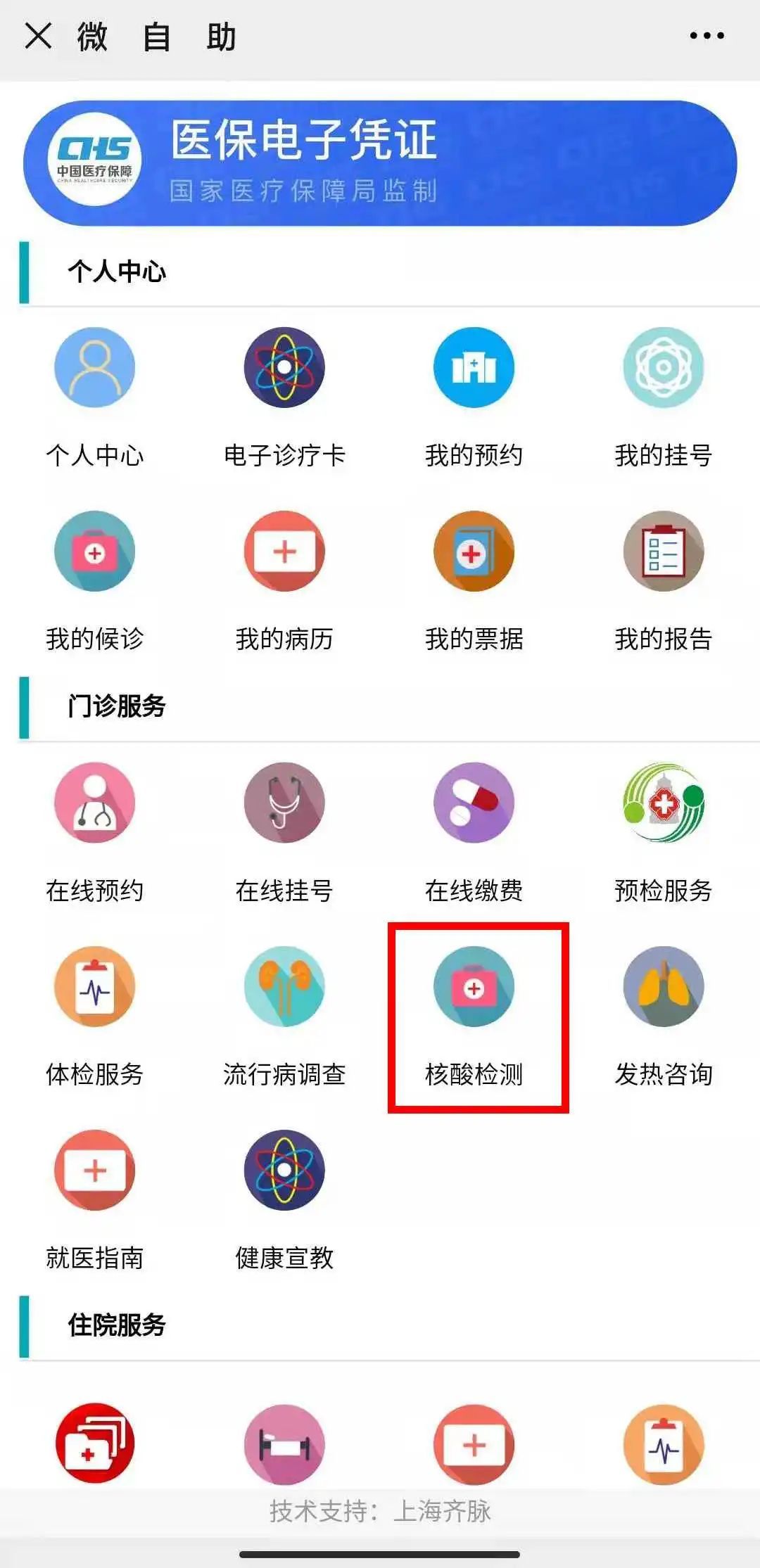
Task: Check 我的候诊 status
Action: coord(95,552)
